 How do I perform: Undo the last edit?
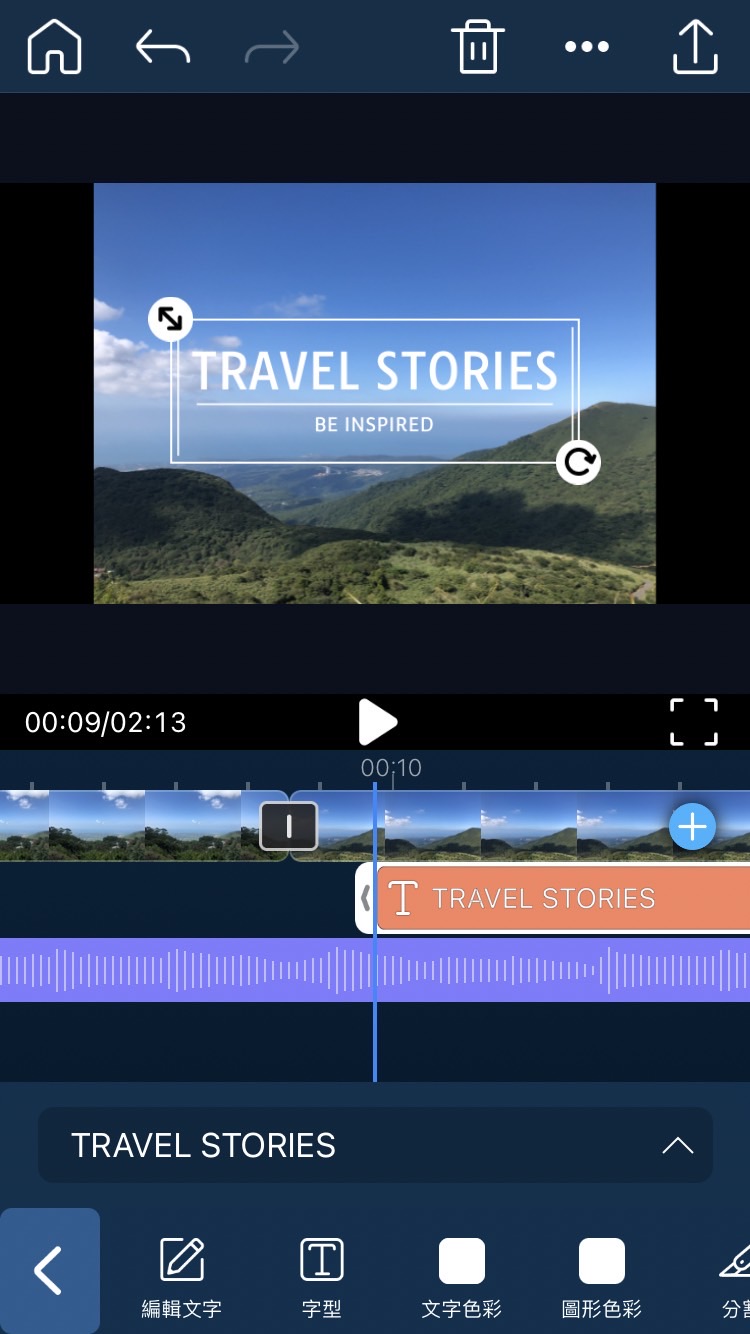162,47
